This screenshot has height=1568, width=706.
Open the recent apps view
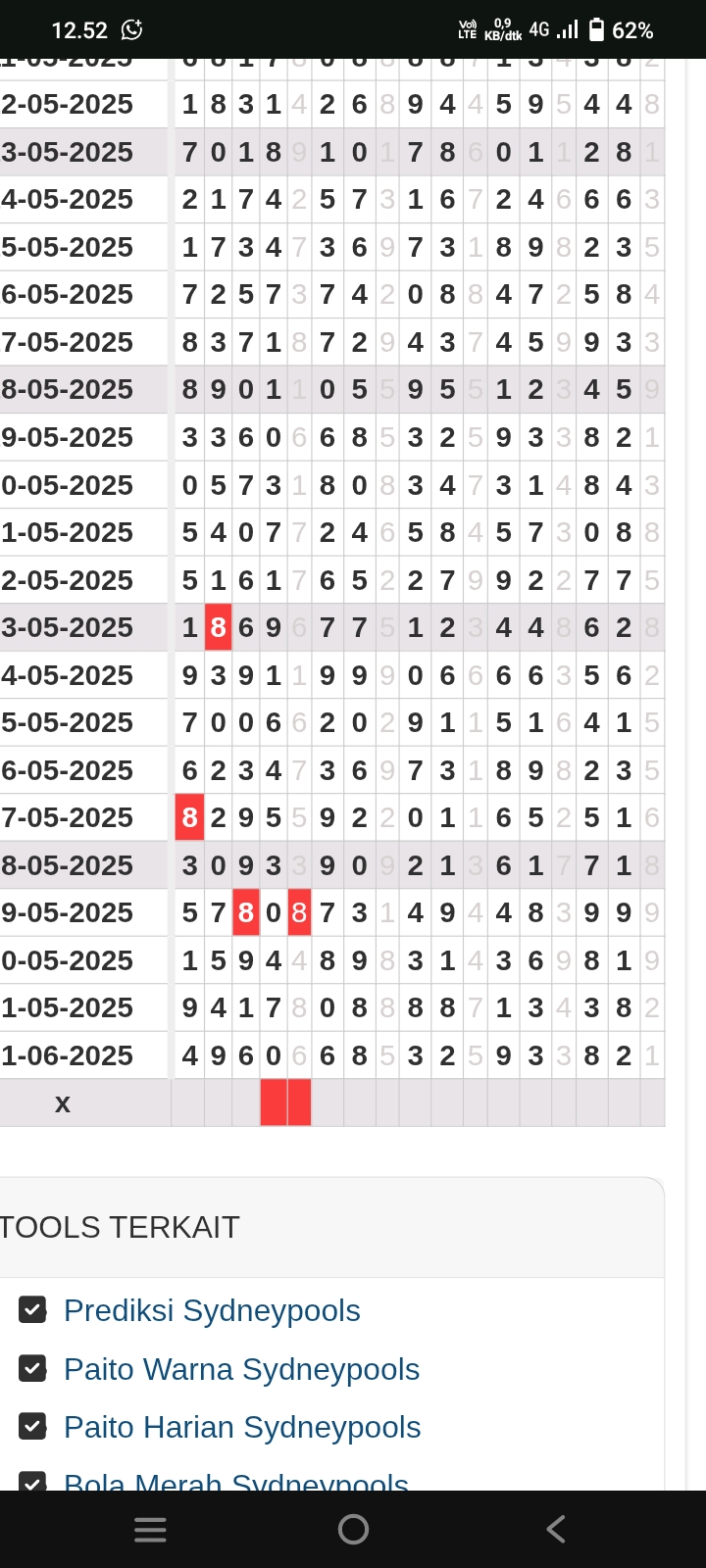pyautogui.click(x=150, y=1529)
